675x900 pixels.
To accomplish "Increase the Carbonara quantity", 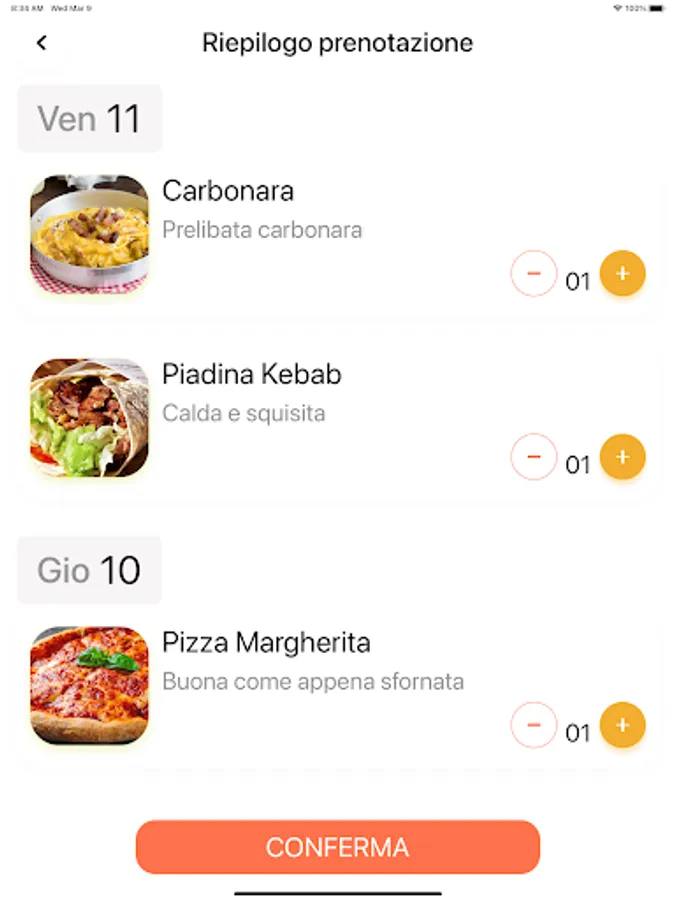I will [x=622, y=273].
